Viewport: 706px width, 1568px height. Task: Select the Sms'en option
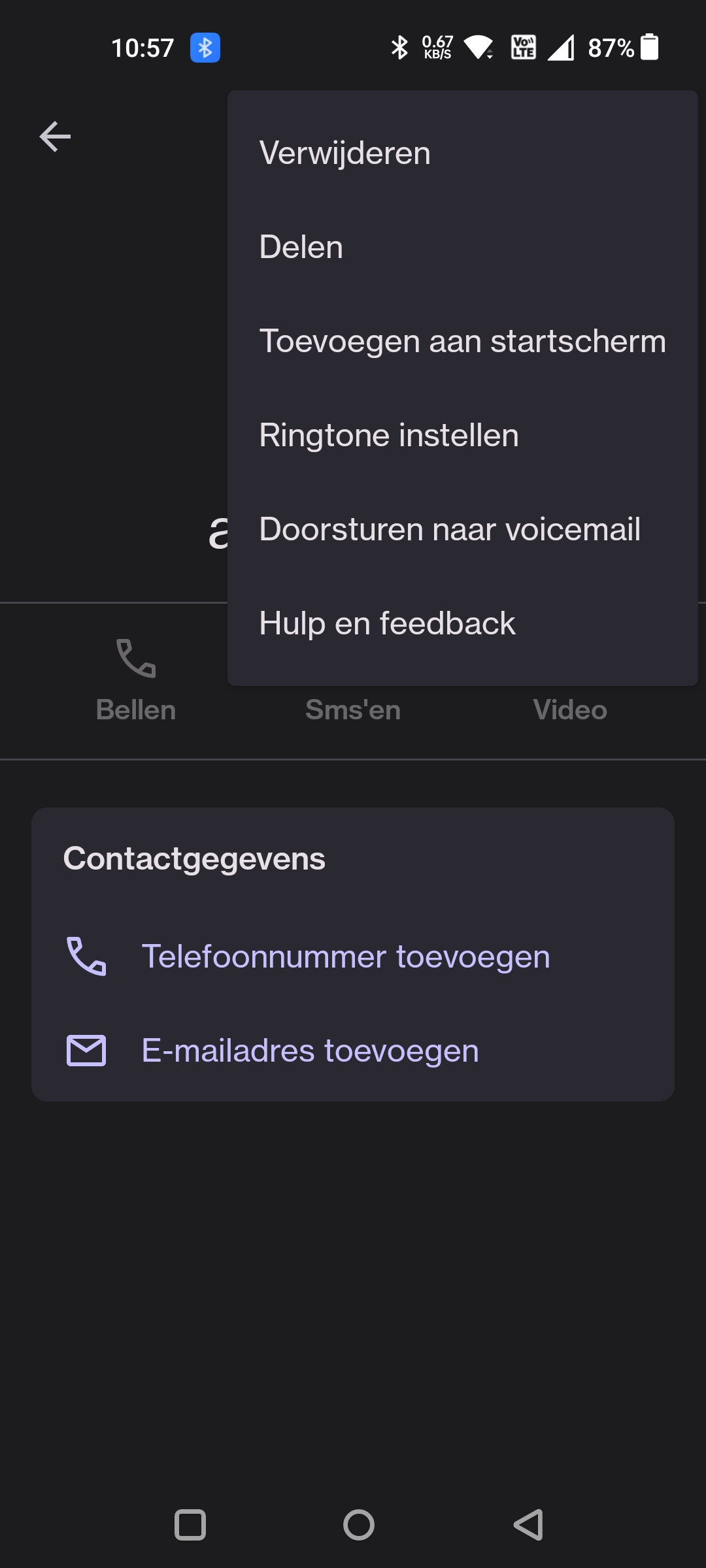(x=353, y=709)
